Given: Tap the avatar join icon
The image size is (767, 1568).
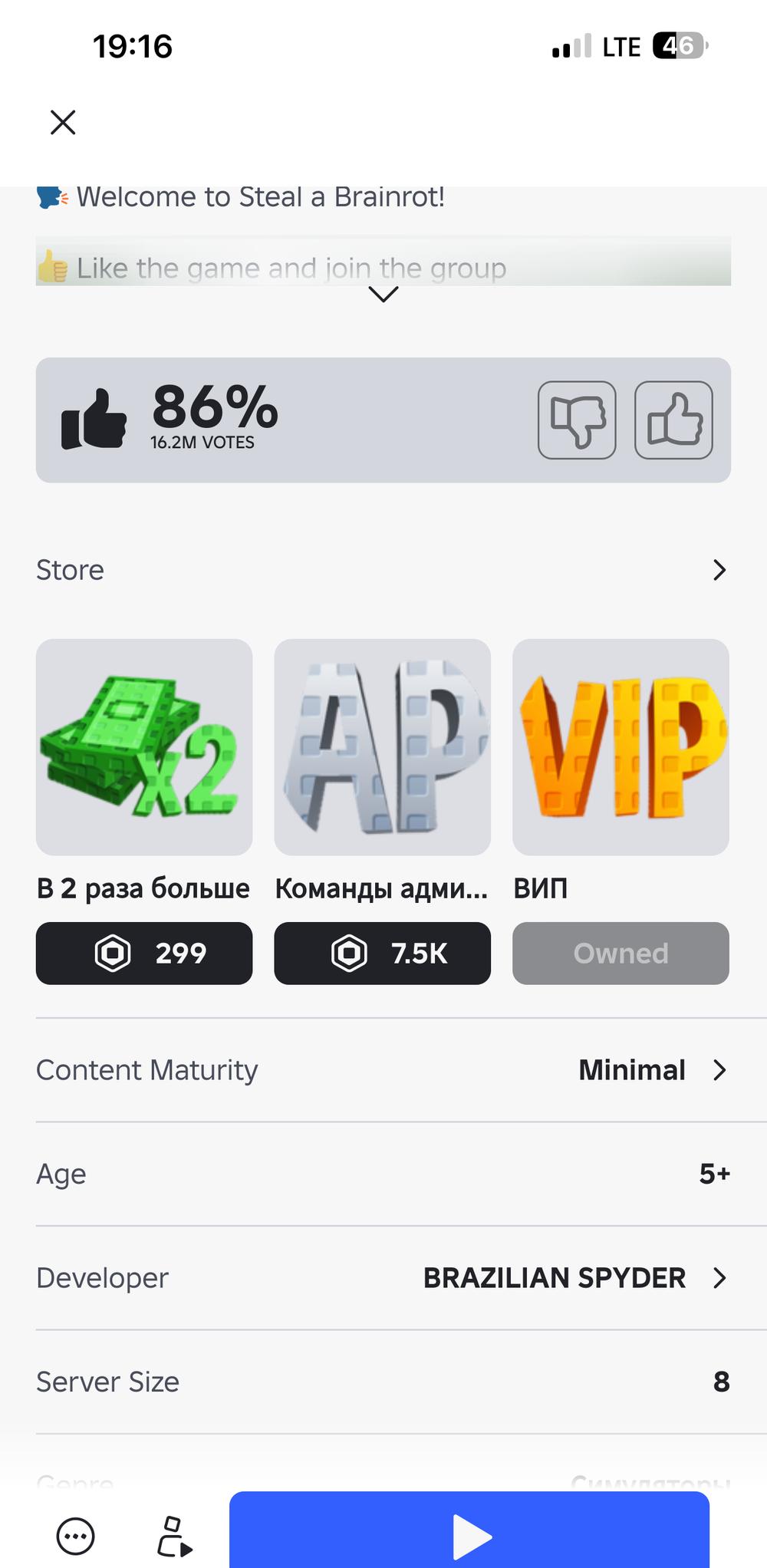Looking at the screenshot, I should coord(174,1537).
